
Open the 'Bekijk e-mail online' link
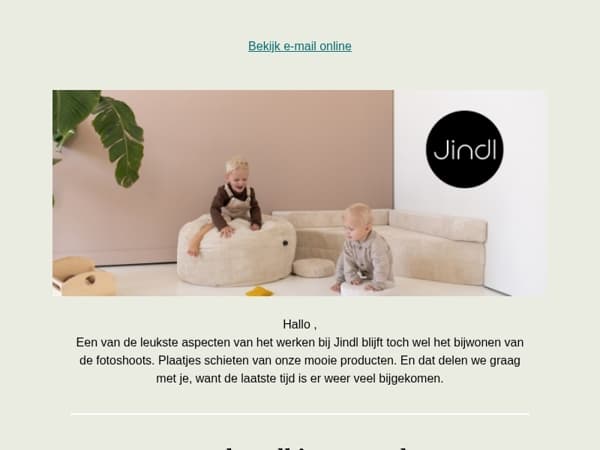point(300,46)
